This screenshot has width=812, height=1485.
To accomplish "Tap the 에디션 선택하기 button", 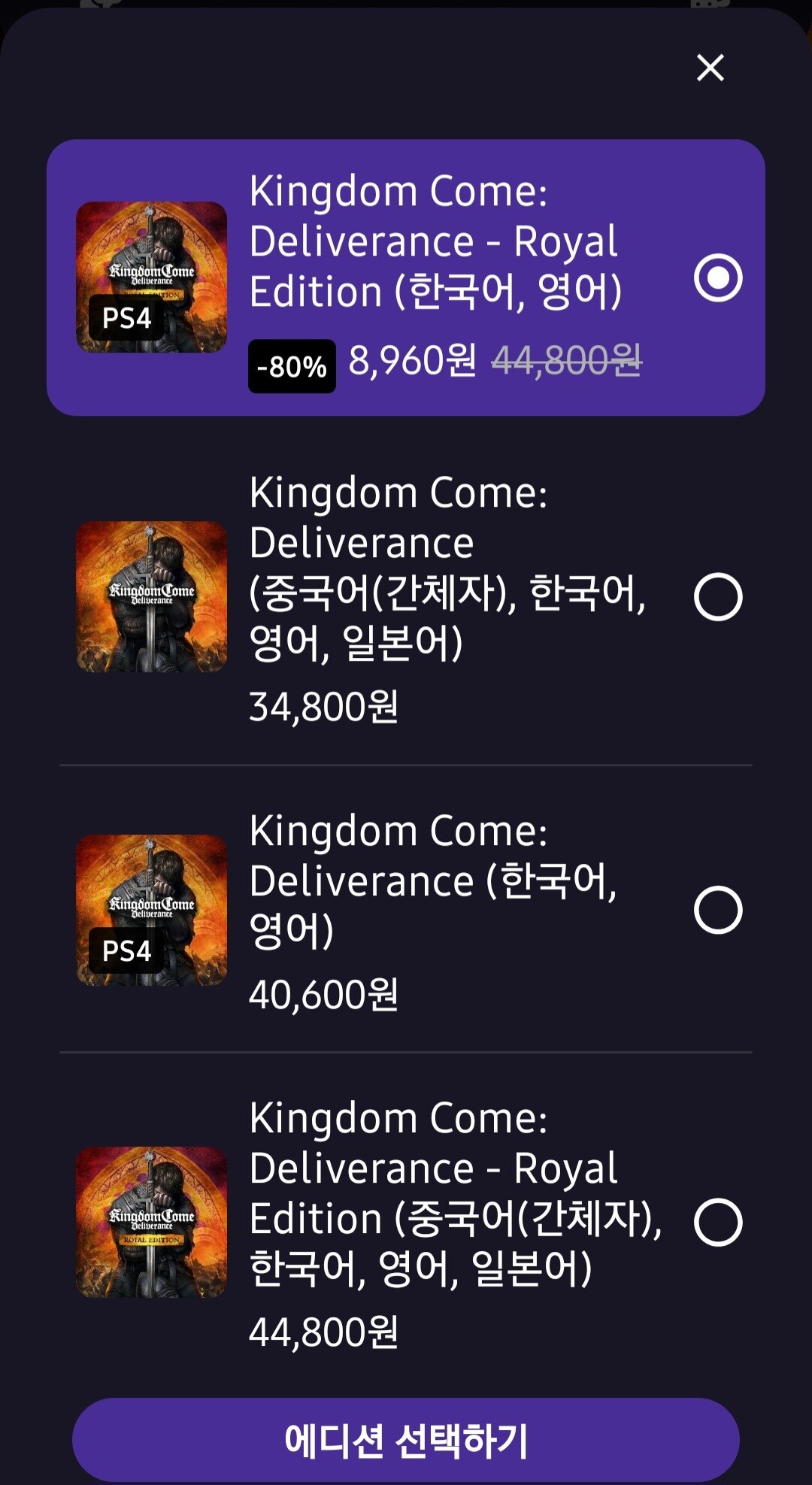I will point(406,1440).
